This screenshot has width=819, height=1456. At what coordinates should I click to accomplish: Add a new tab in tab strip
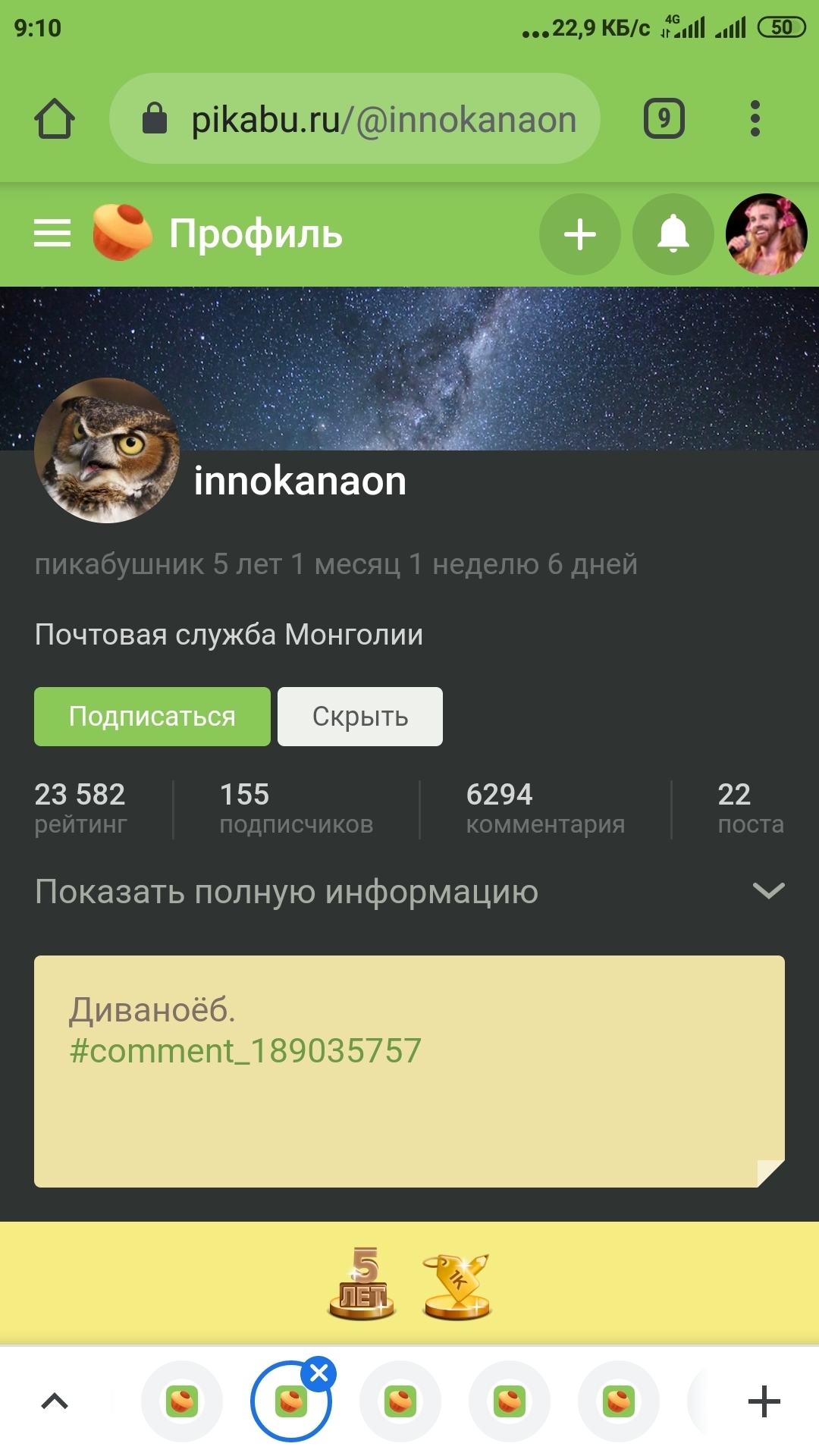point(764,1401)
